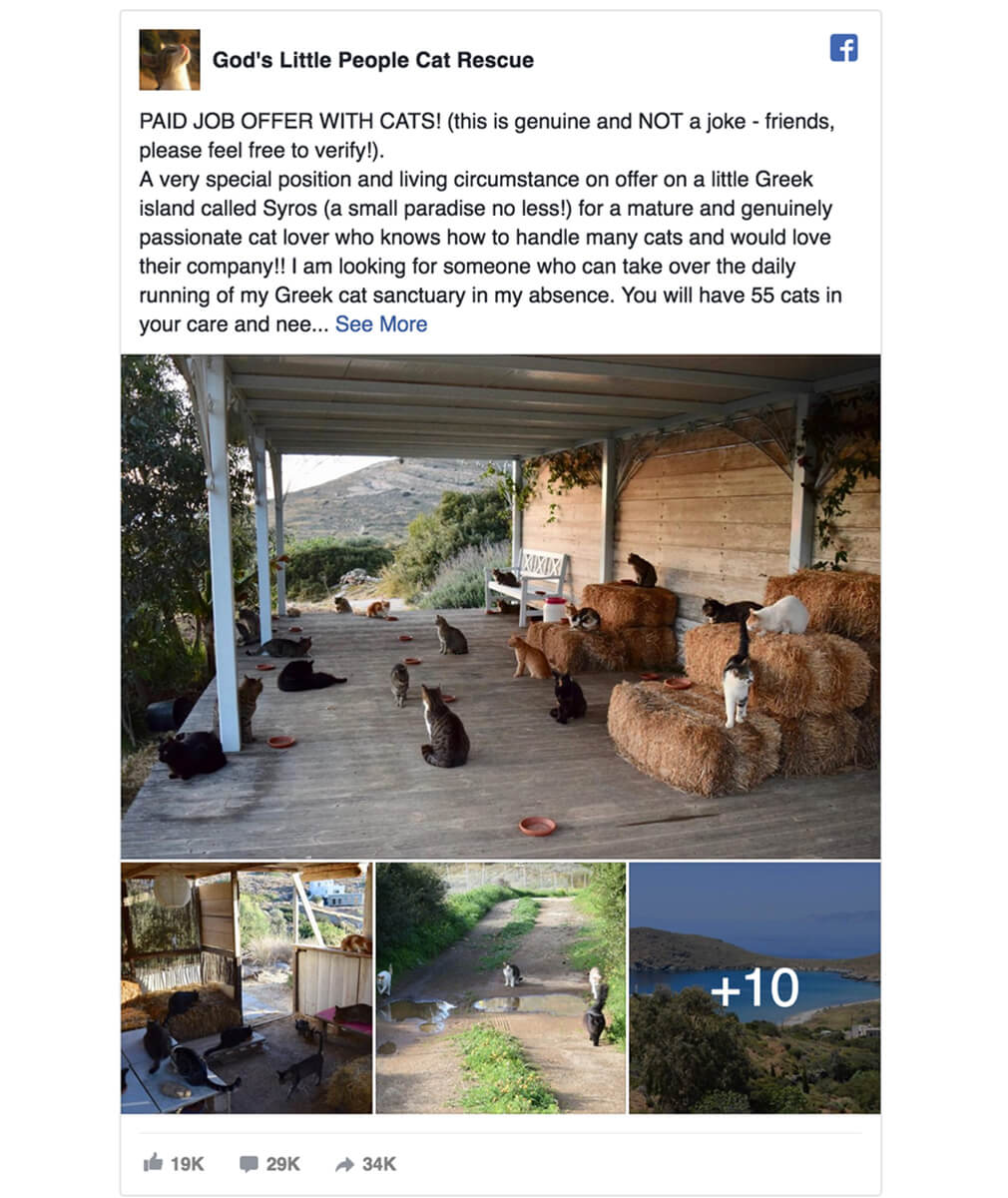Image resolution: width=1008 pixels, height=1198 pixels.
Task: Expand the post with See More
Action: [x=380, y=324]
